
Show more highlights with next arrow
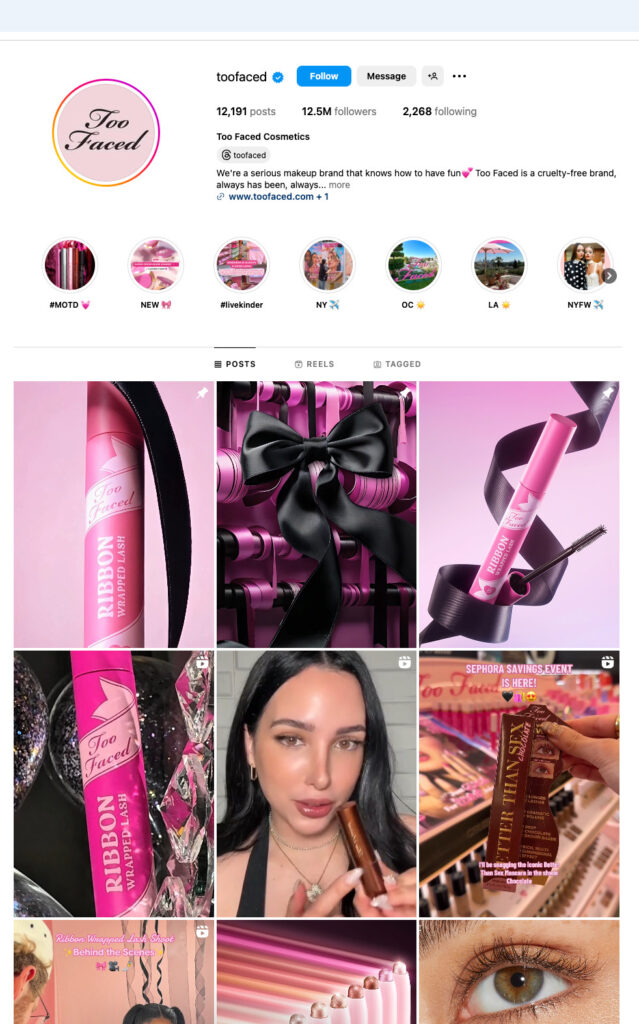tap(609, 276)
